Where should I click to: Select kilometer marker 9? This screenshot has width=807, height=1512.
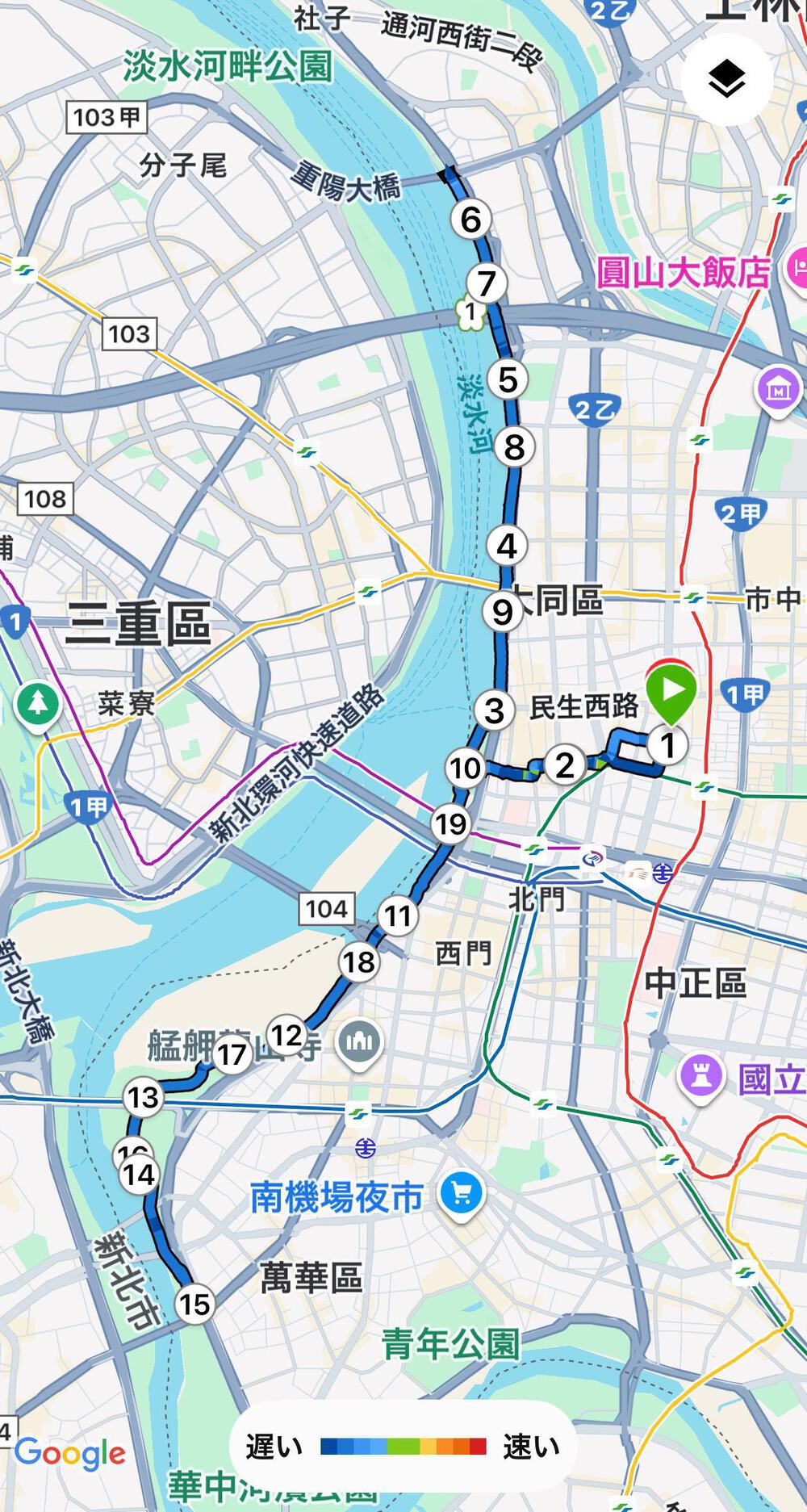tap(503, 611)
